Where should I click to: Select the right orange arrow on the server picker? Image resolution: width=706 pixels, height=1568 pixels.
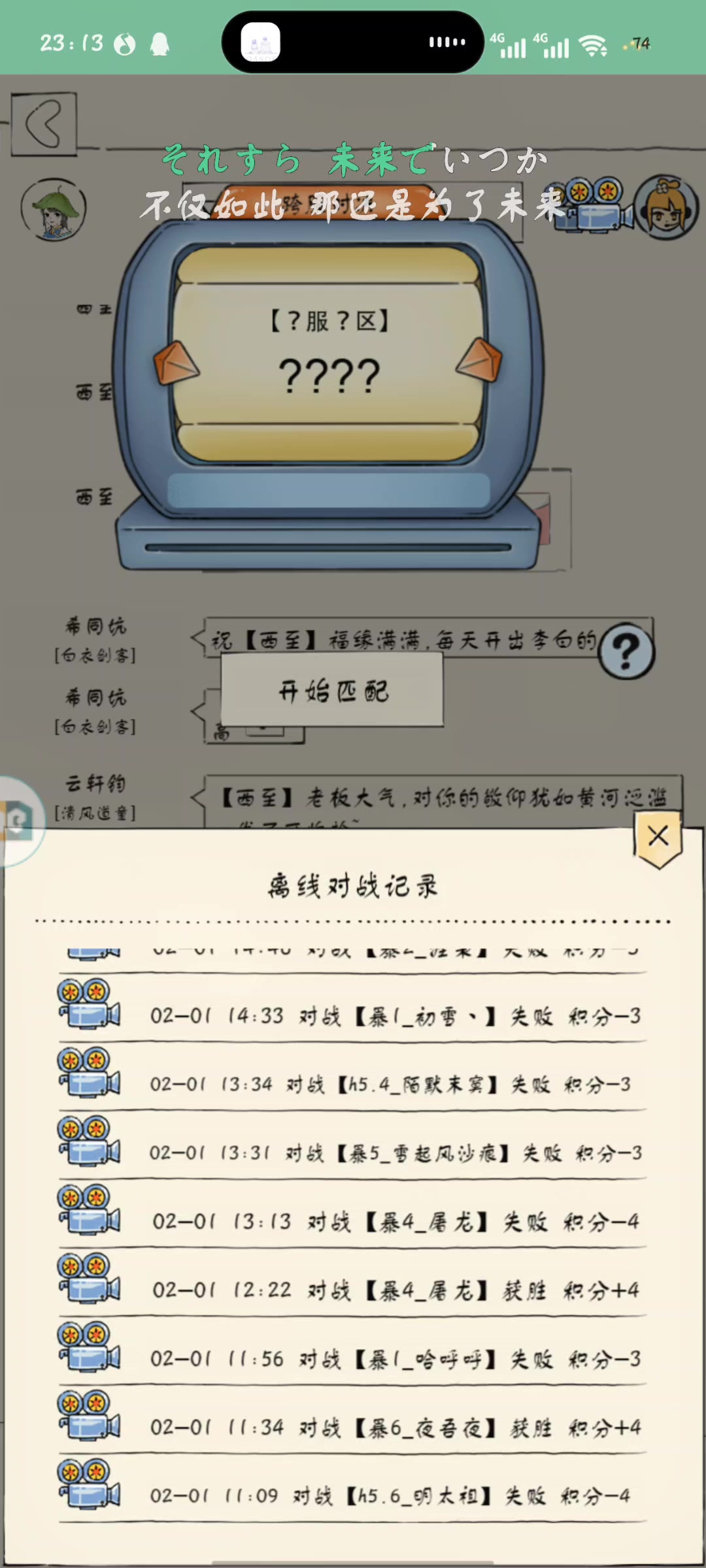pyautogui.click(x=479, y=359)
